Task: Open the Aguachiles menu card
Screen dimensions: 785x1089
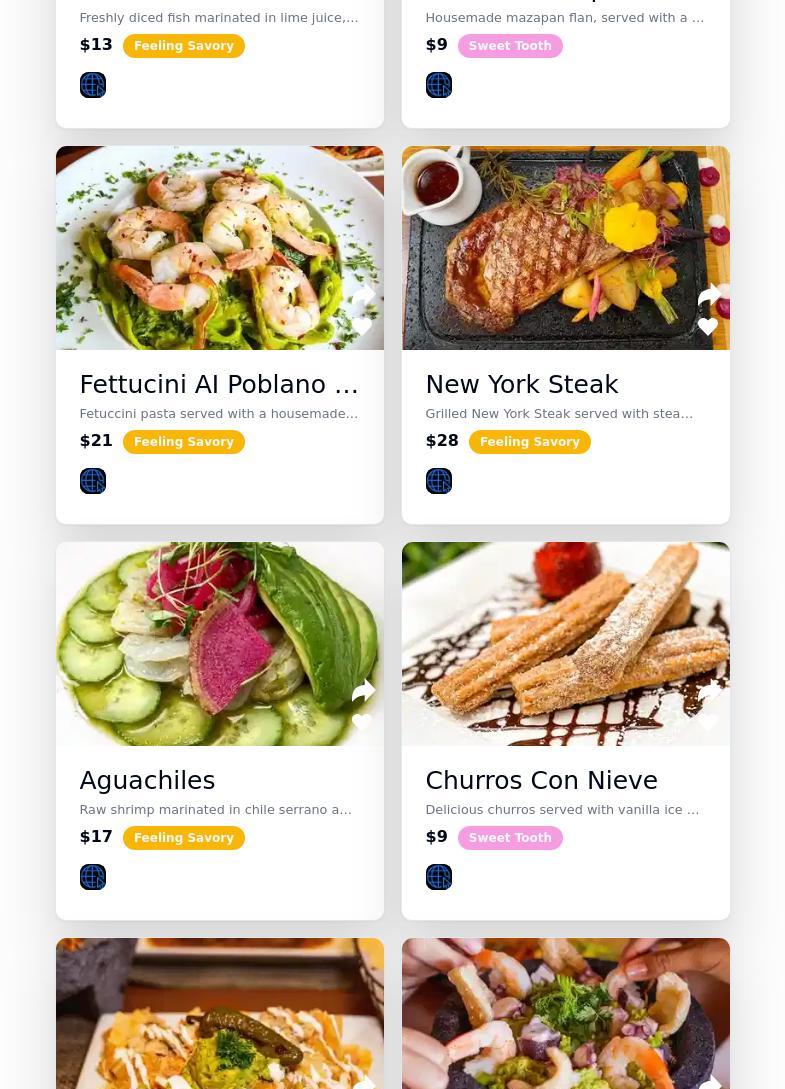Action: pyautogui.click(x=147, y=781)
